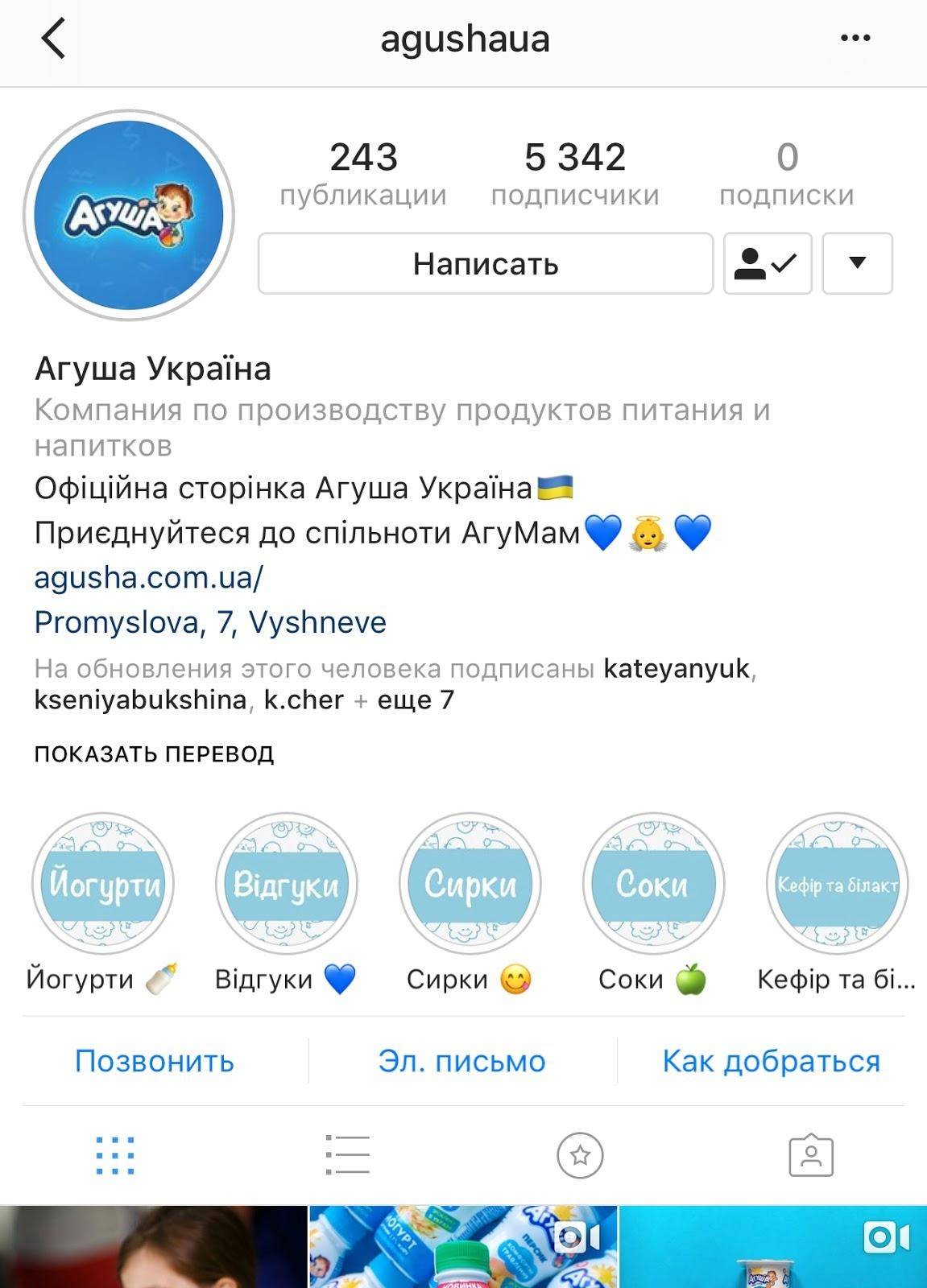The height and width of the screenshot is (1288, 927).
Task: Tap Как добраться for directions
Action: pyautogui.click(x=771, y=1061)
